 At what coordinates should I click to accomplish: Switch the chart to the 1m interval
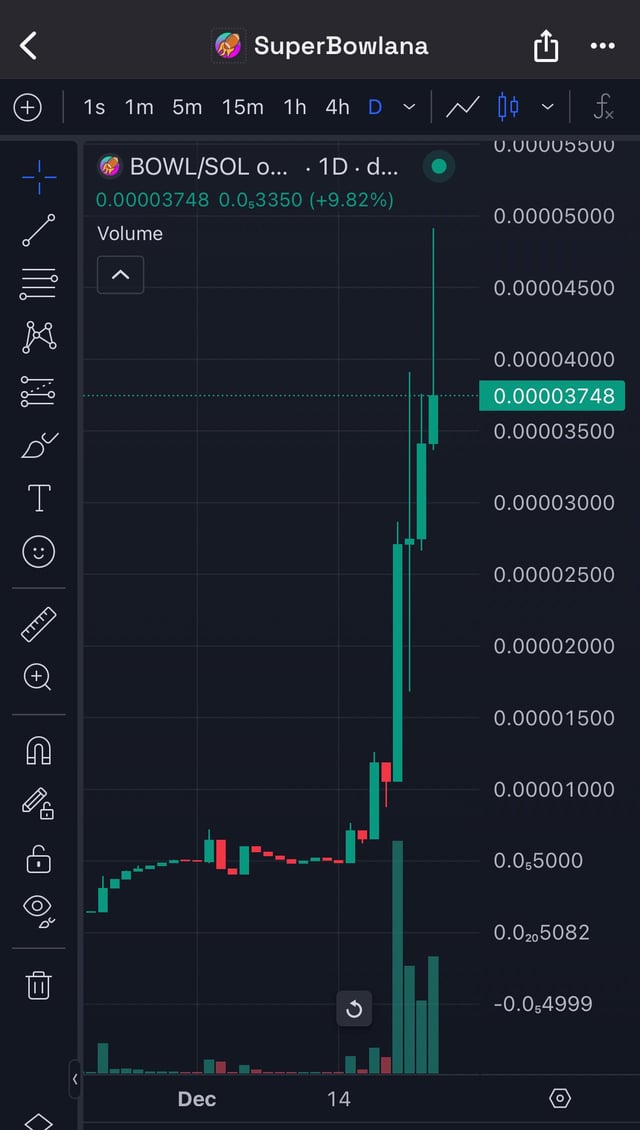coord(139,107)
